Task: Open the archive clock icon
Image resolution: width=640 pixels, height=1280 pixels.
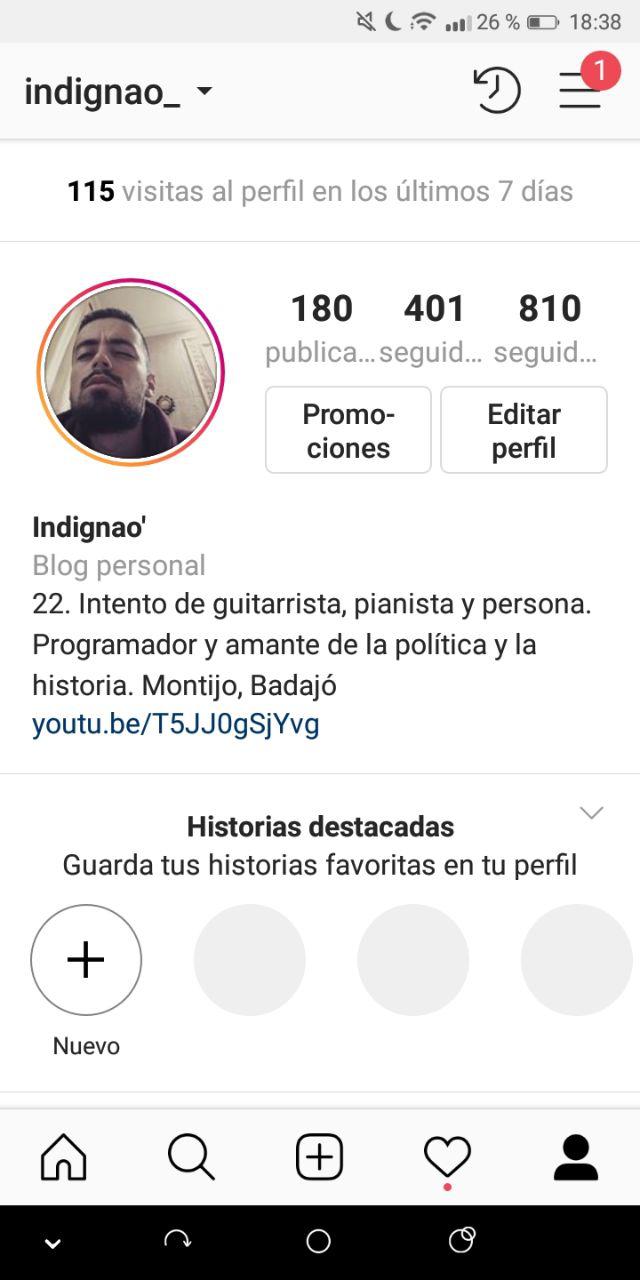Action: pos(496,90)
